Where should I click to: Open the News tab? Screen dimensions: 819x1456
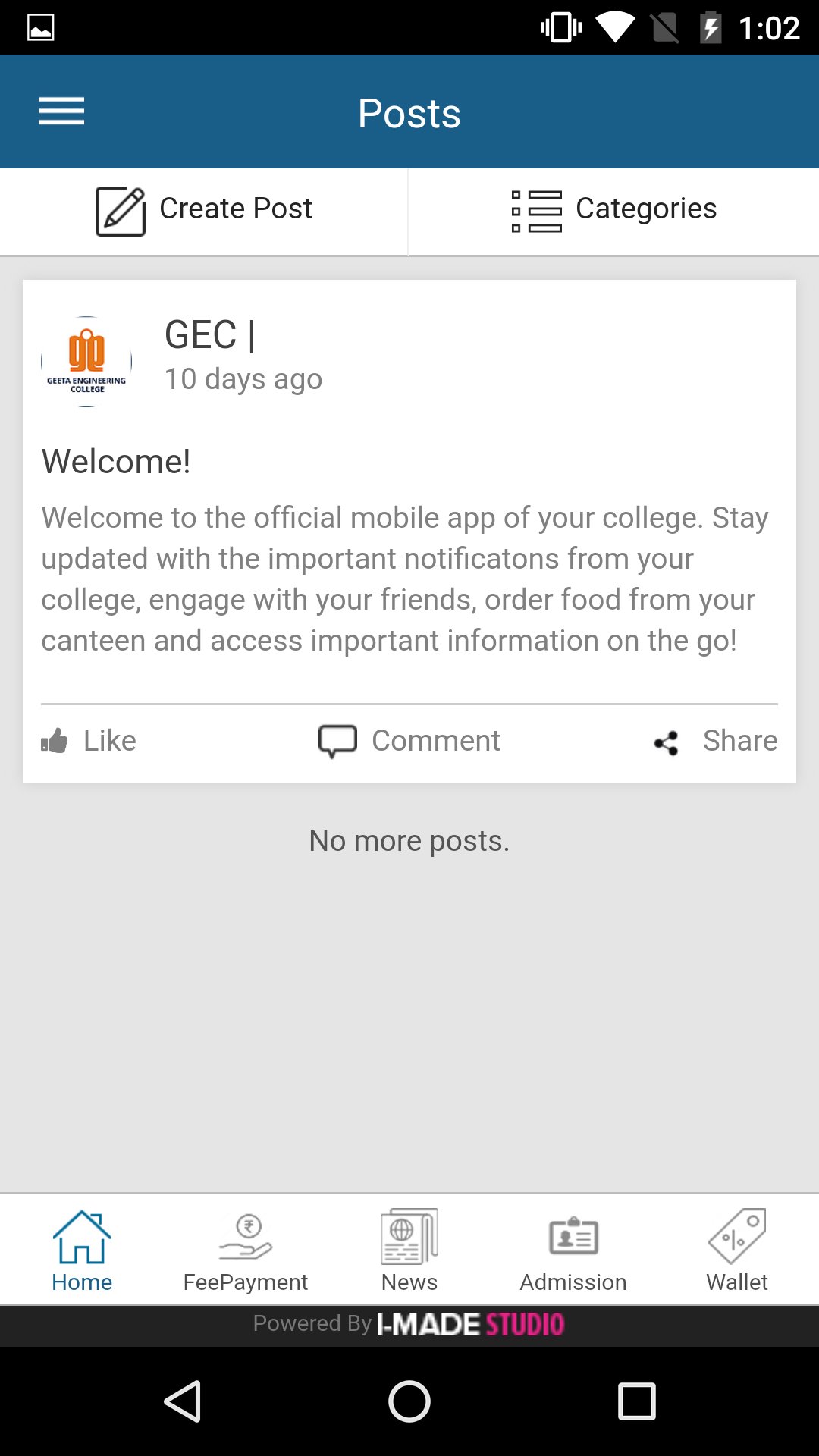pyautogui.click(x=409, y=1250)
